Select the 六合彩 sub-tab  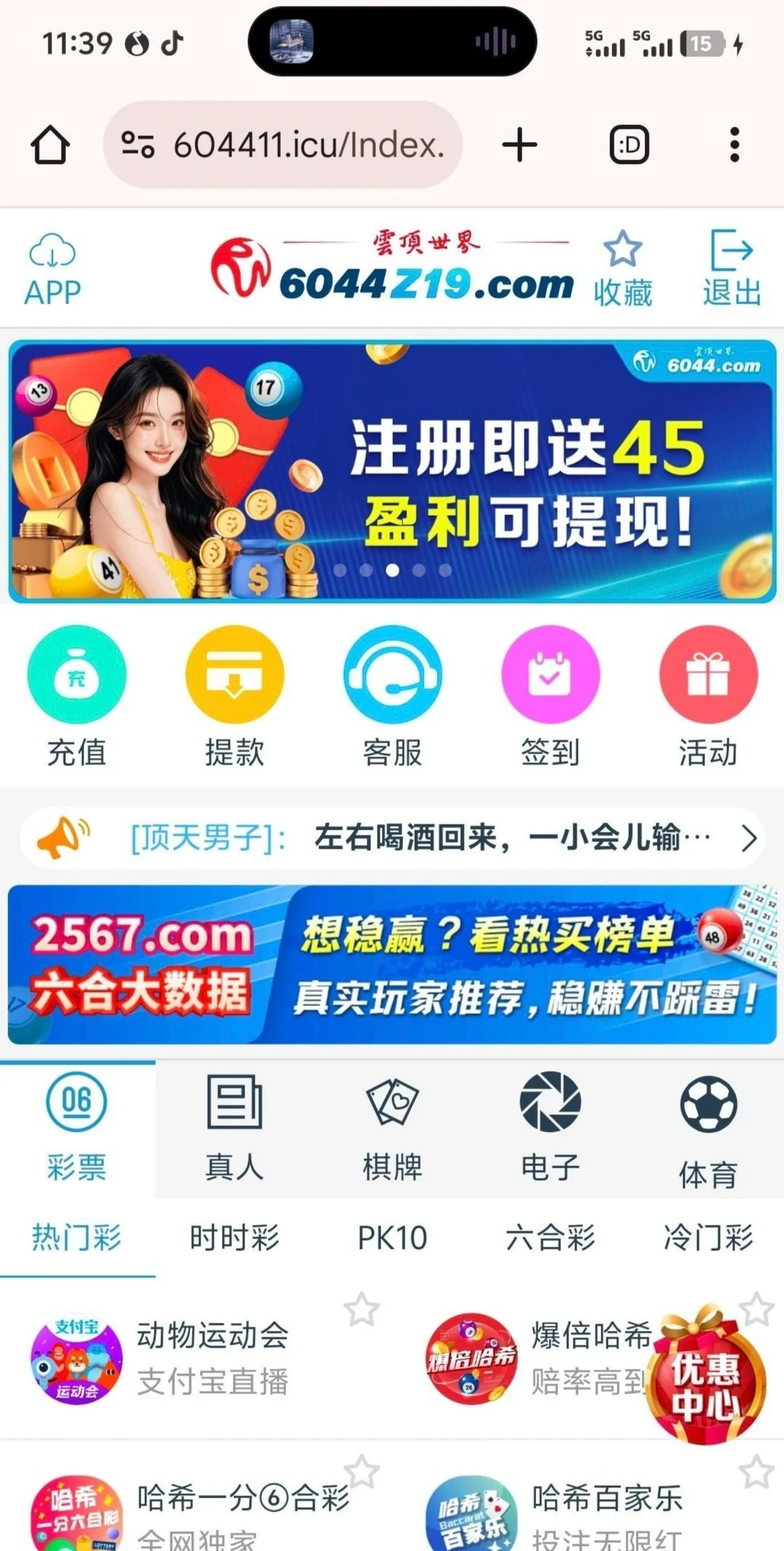(x=550, y=1238)
